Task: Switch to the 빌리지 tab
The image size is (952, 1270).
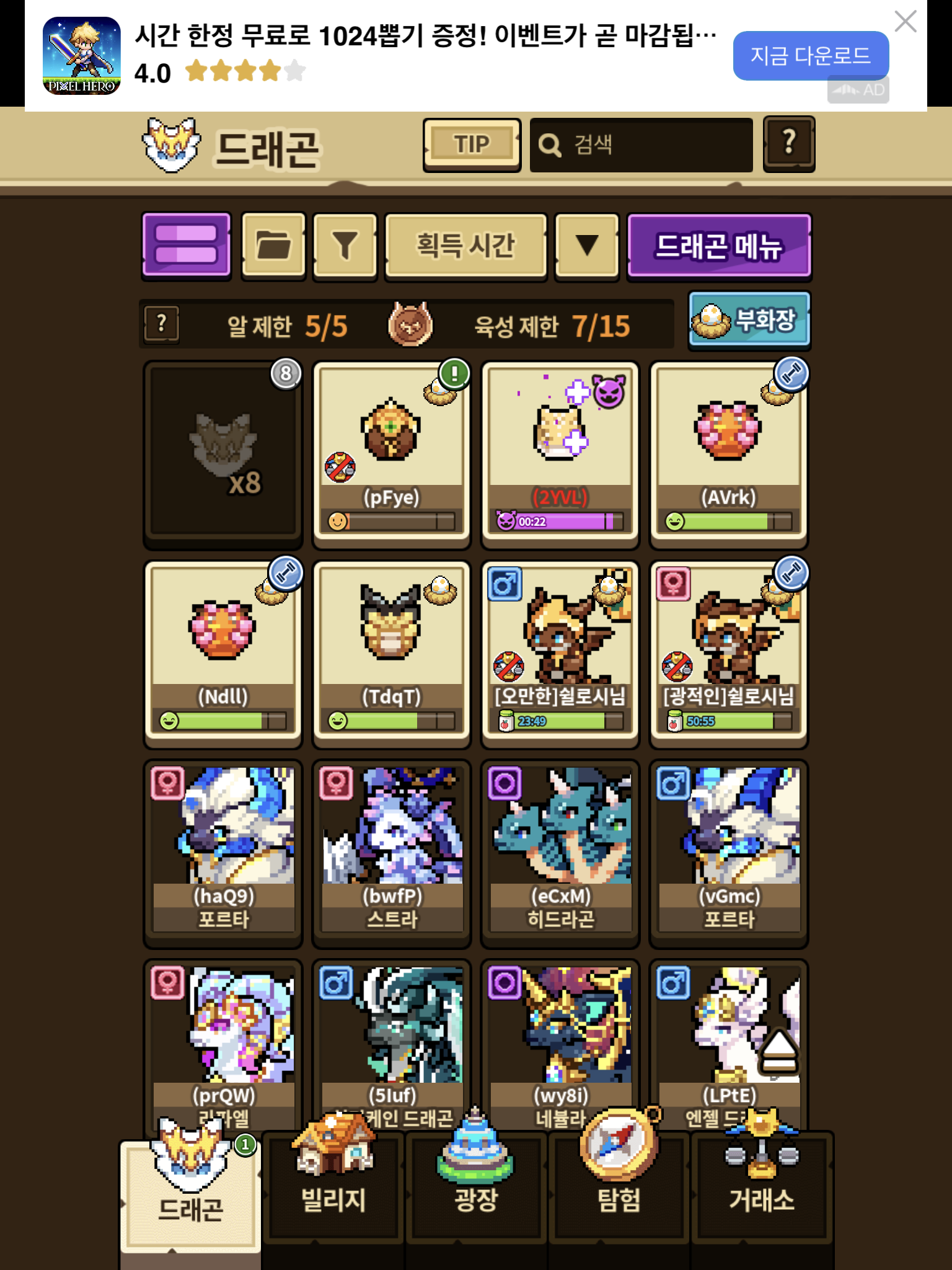Action: click(333, 1188)
